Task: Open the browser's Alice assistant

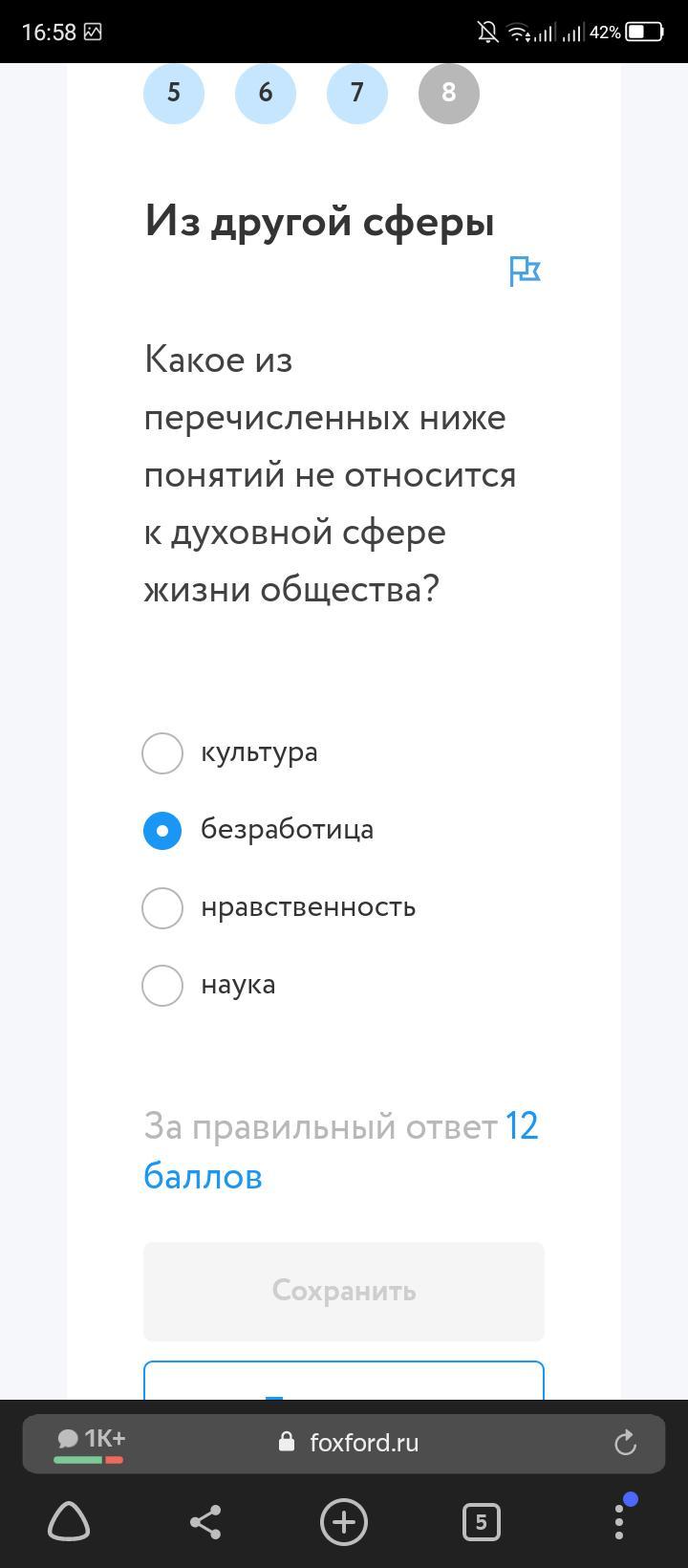Action: point(69,1521)
